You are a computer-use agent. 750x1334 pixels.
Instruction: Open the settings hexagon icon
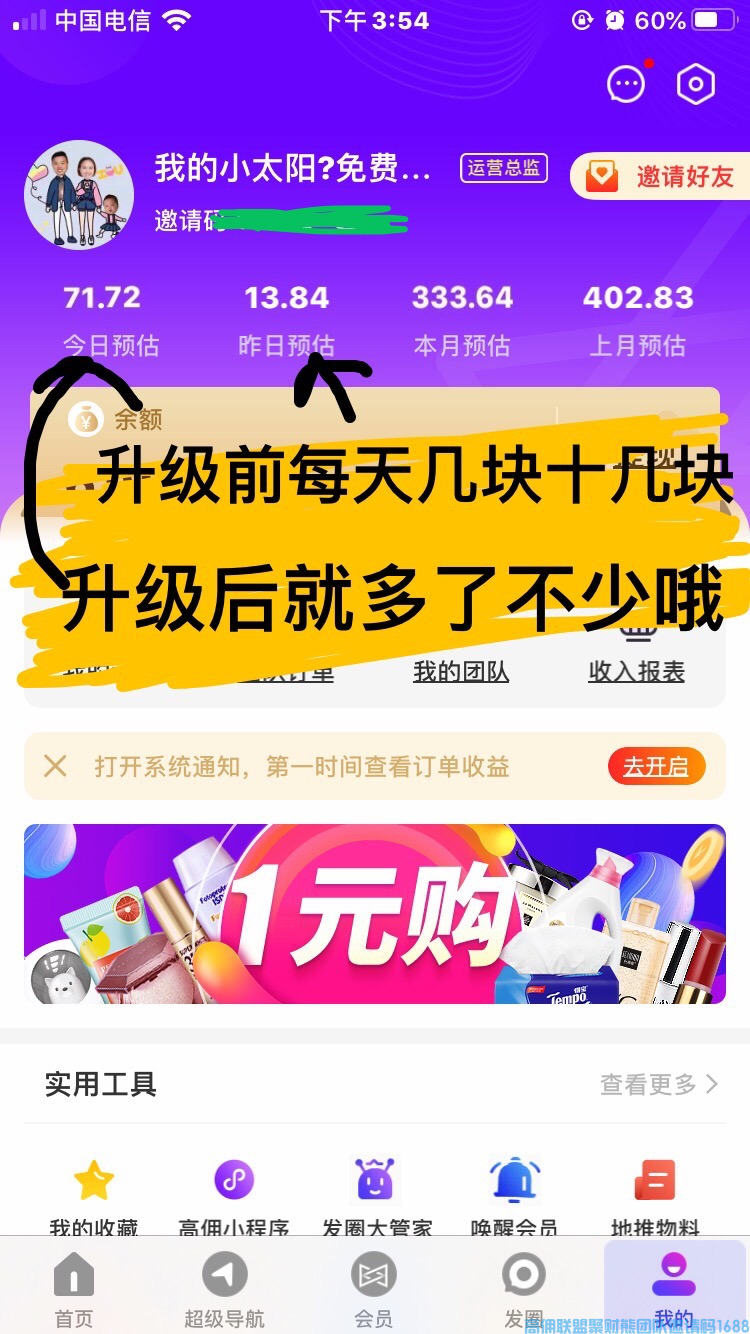(x=696, y=85)
